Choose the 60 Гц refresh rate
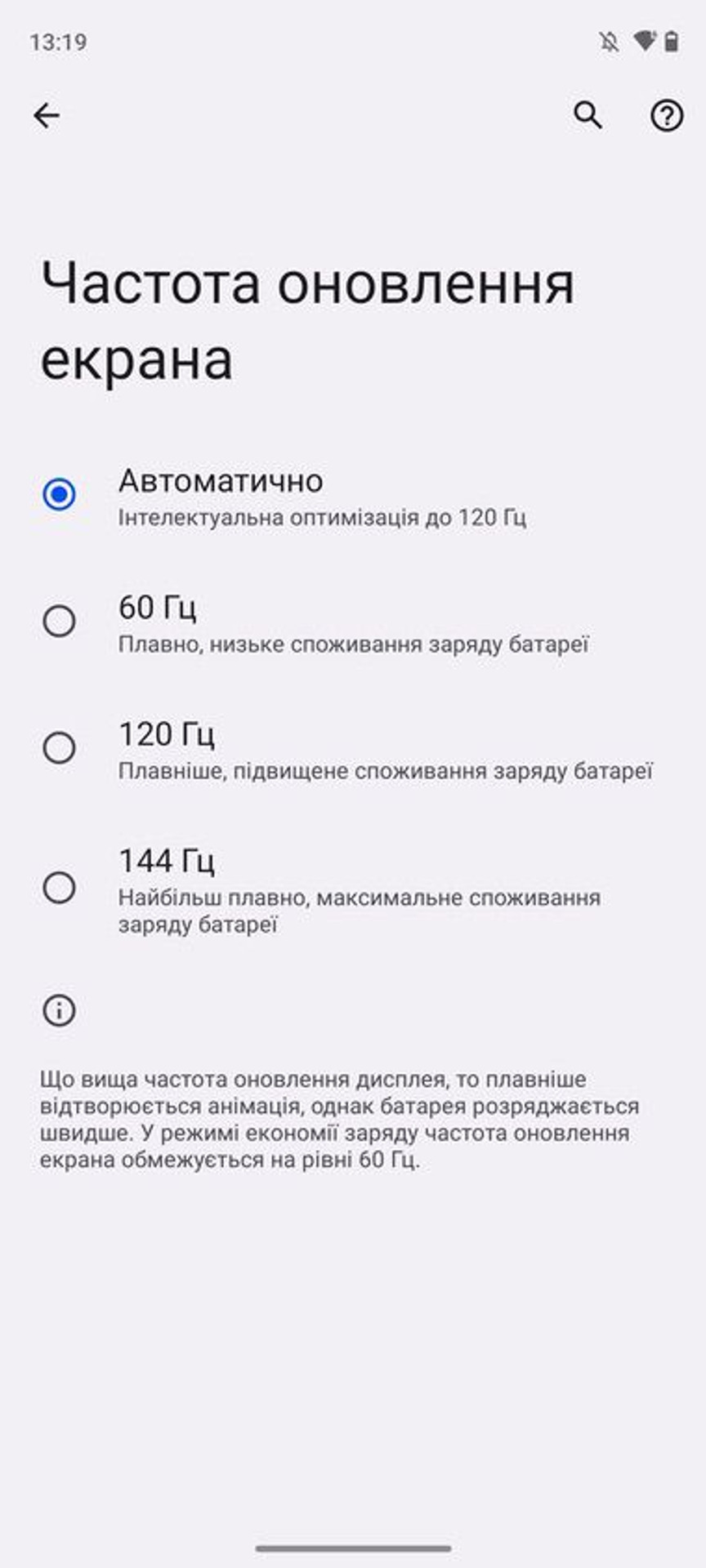The height and width of the screenshot is (1568, 706). tap(353, 622)
